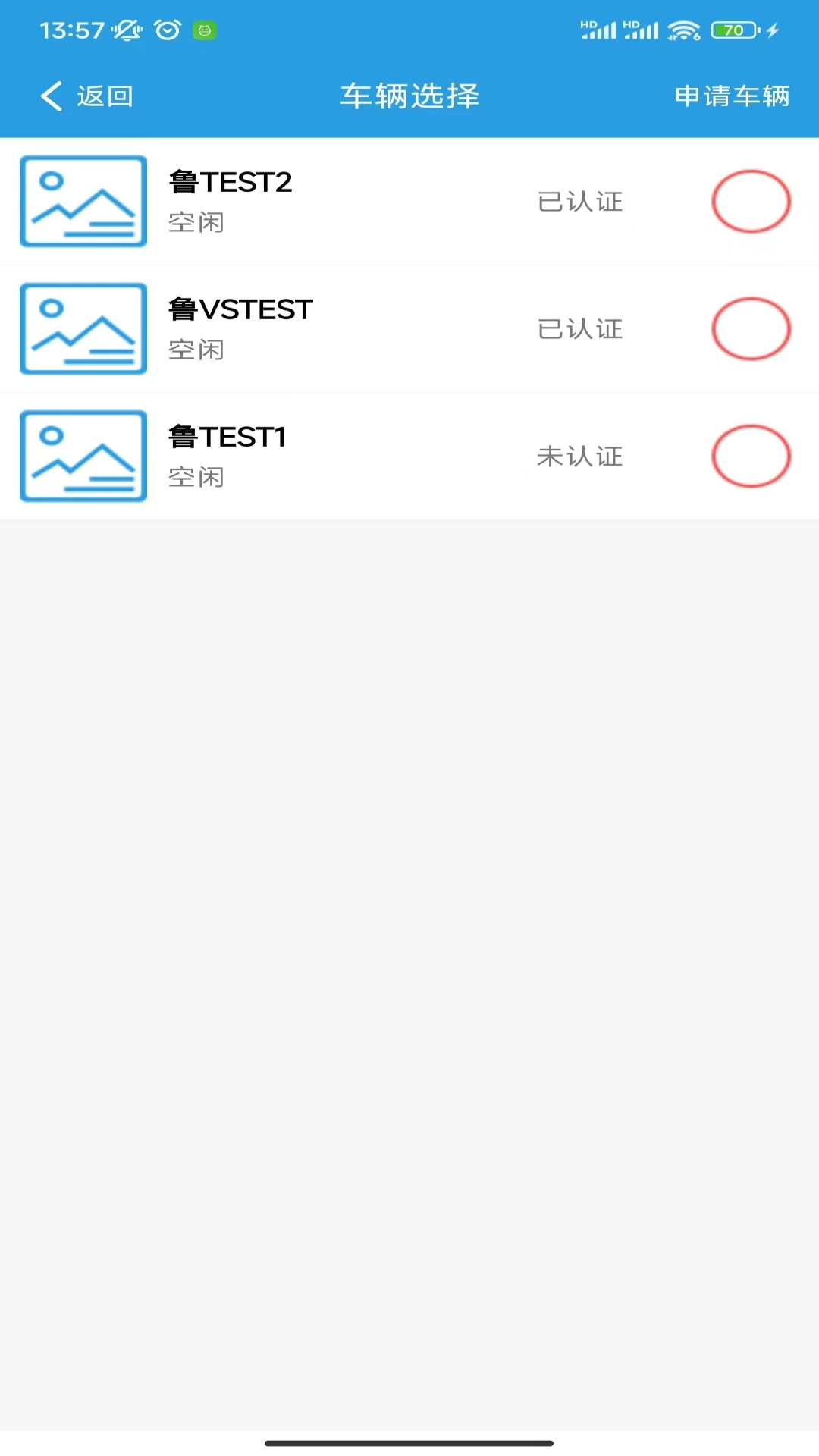Tap the 鲁TEST1 vehicle image thumbnail

point(83,457)
